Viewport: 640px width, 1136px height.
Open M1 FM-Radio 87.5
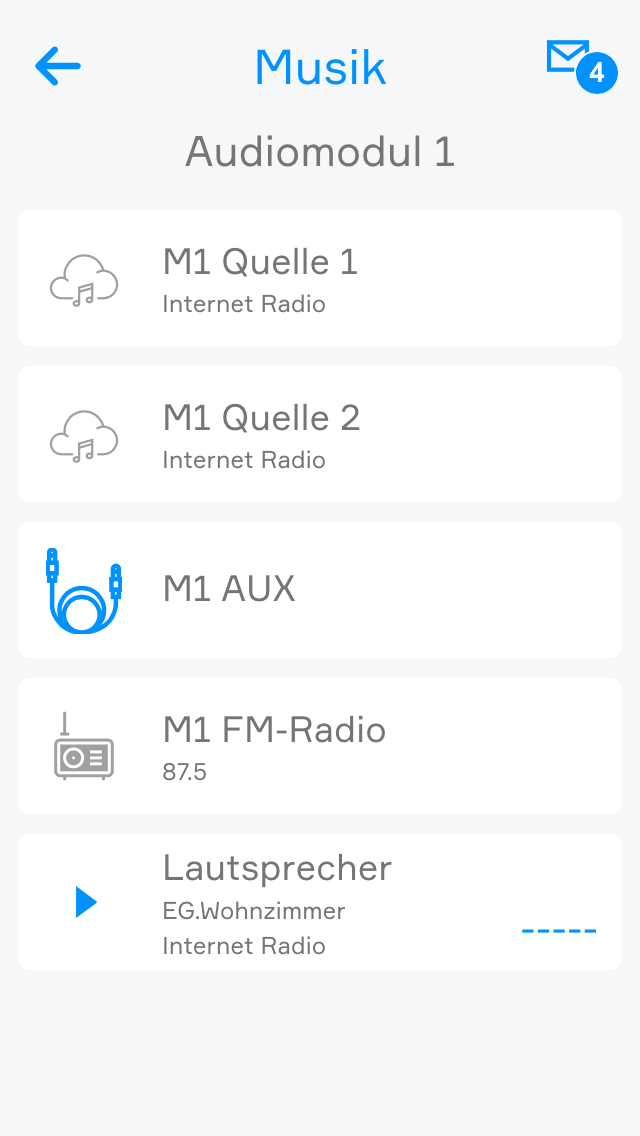pyautogui.click(x=320, y=746)
